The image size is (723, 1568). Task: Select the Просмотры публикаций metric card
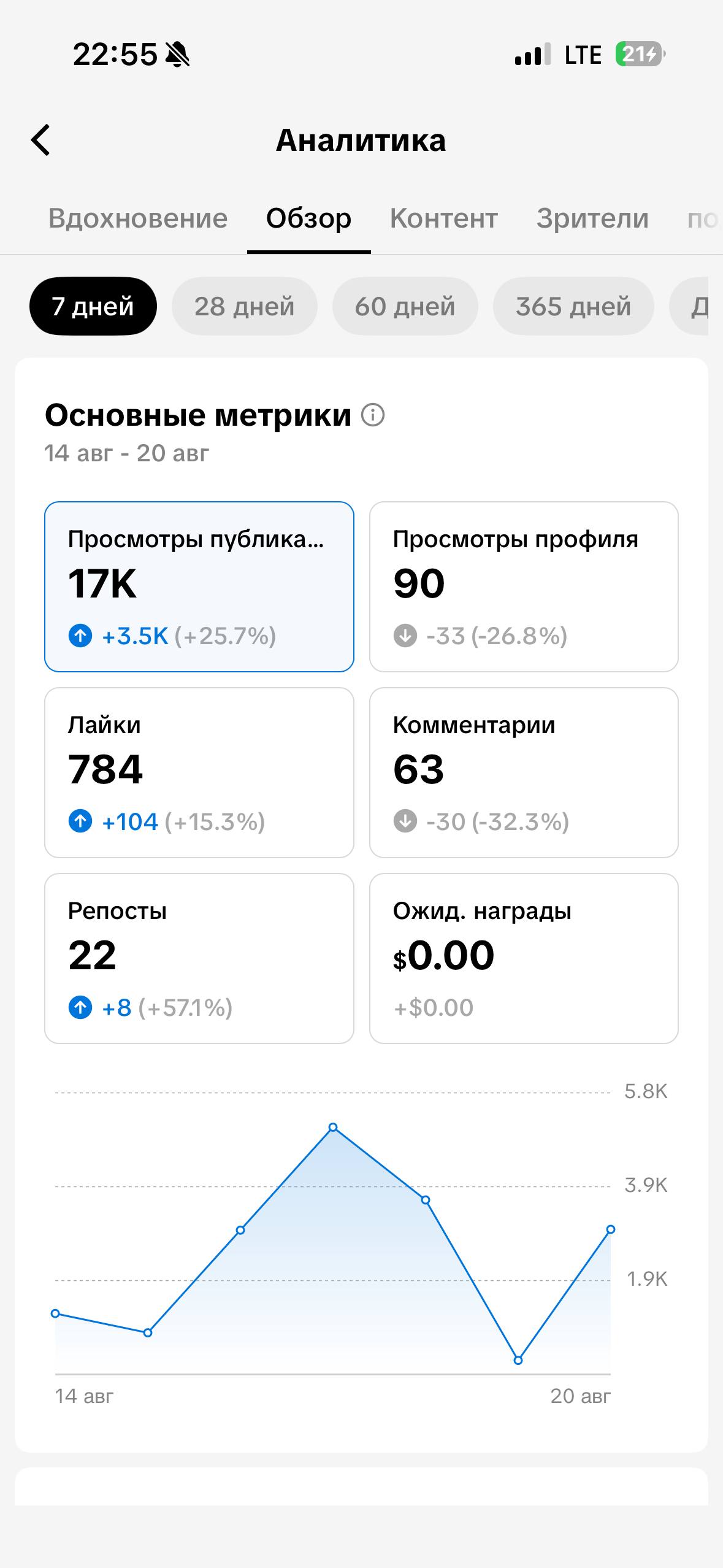pos(199,587)
